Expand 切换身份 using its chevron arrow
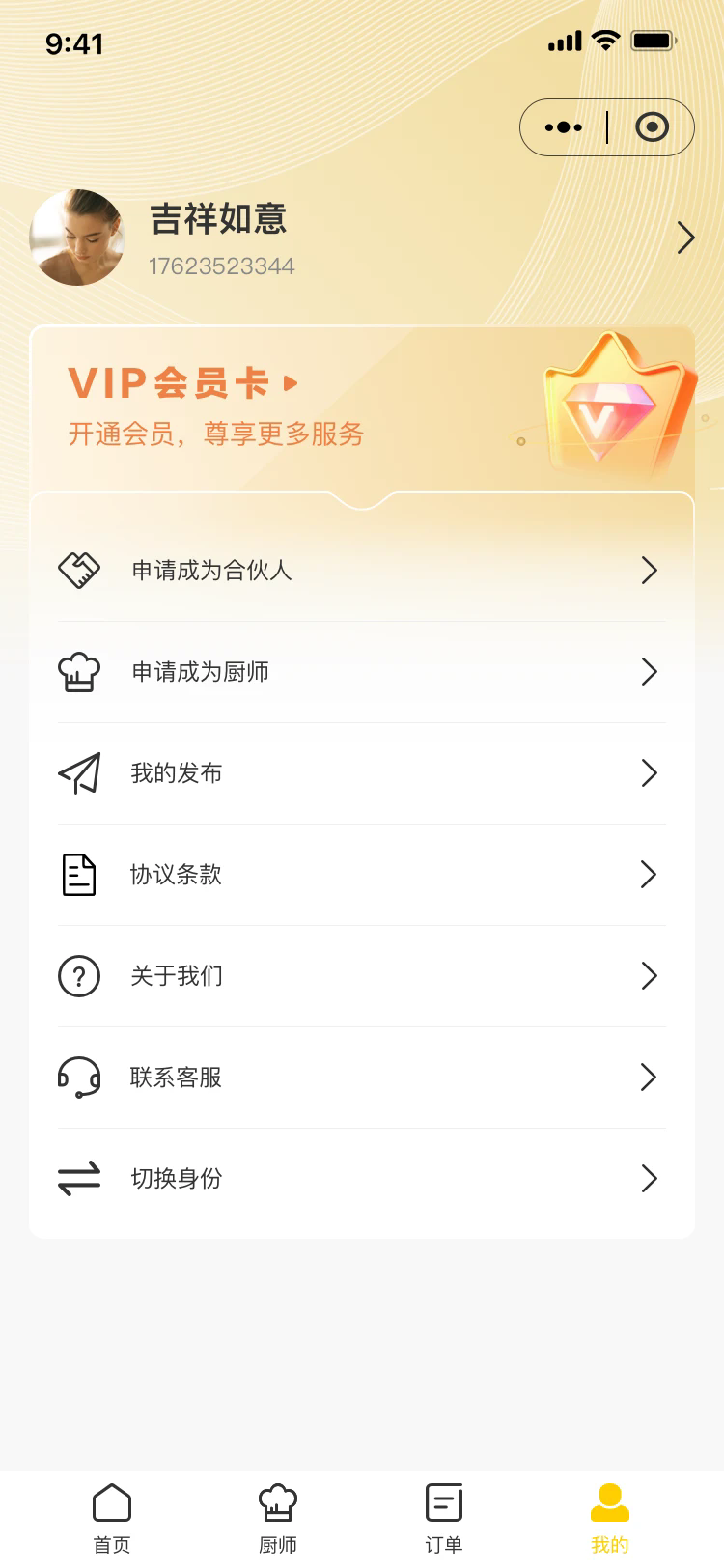 [649, 1179]
